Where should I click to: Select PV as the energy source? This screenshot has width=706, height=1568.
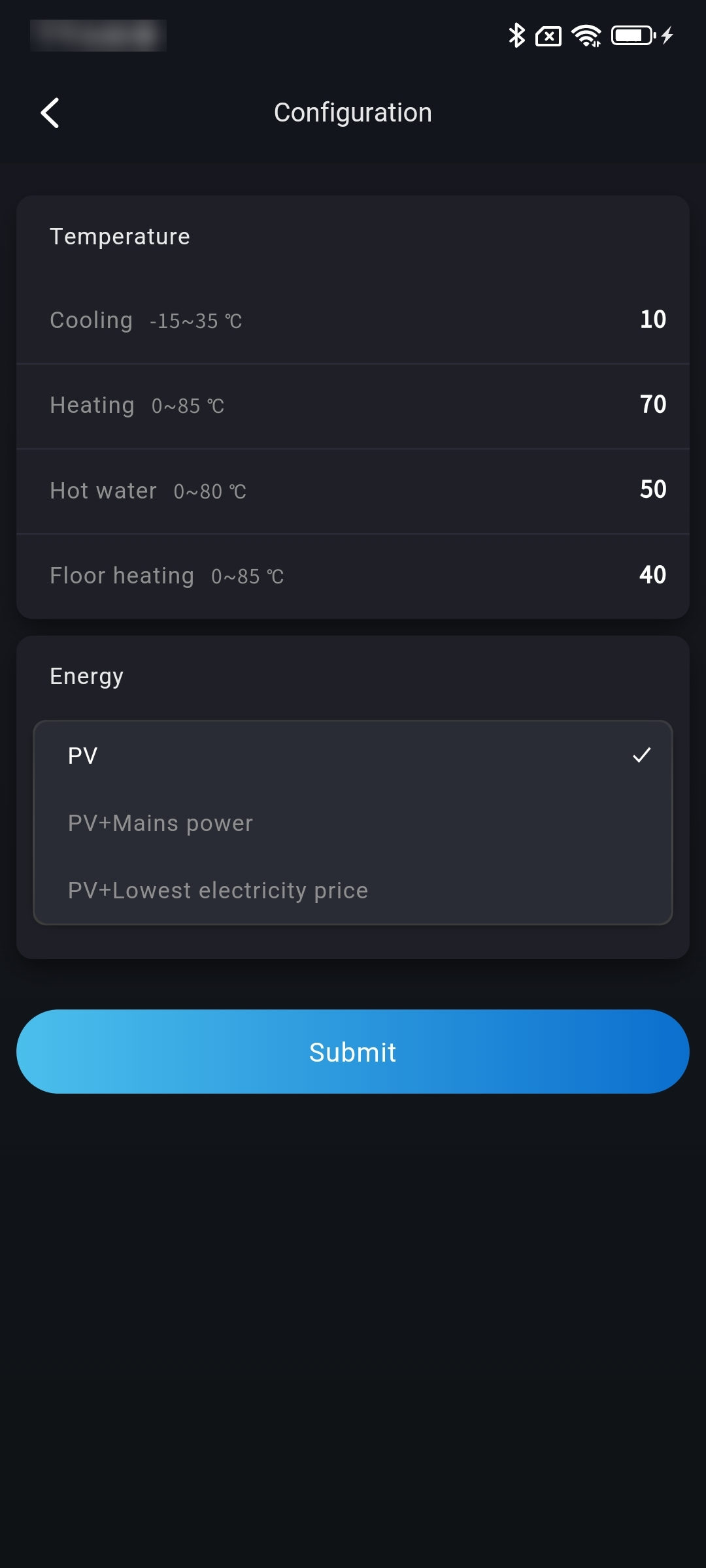pyautogui.click(x=353, y=756)
